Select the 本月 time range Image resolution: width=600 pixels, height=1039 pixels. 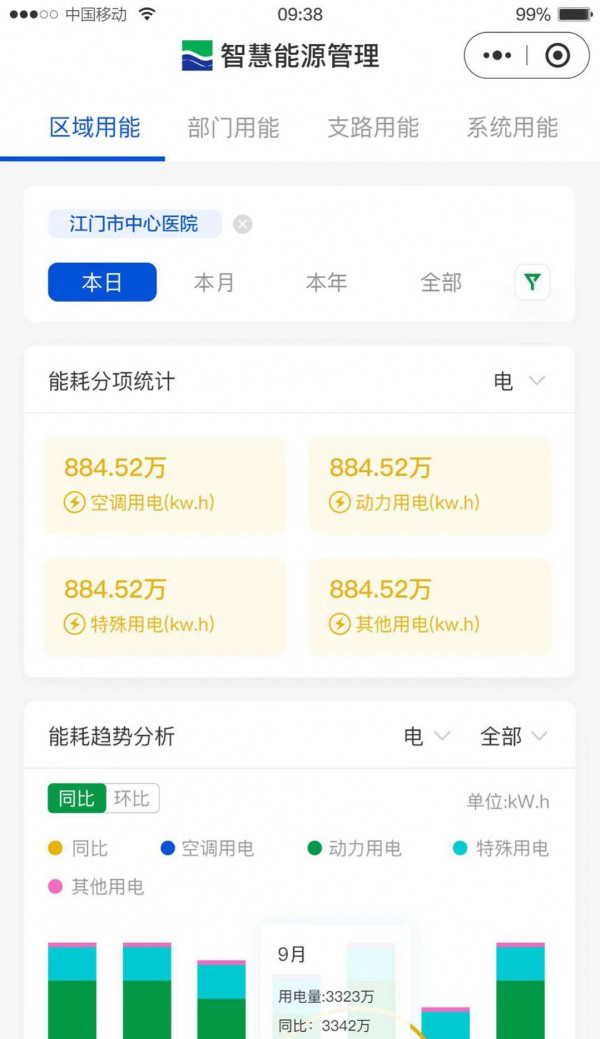click(x=214, y=282)
